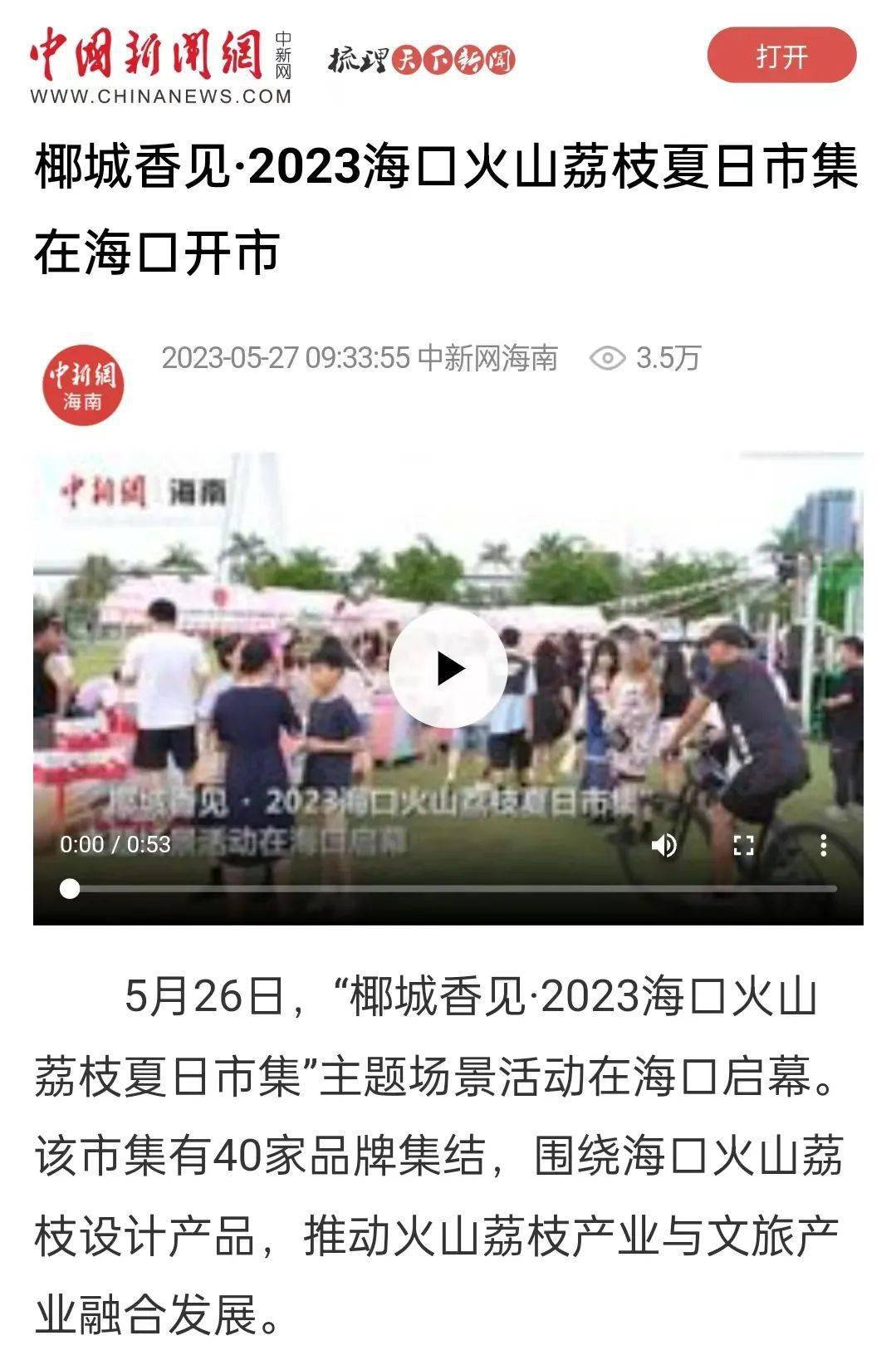Open the video overflow menu
The height and width of the screenshot is (1365, 896).
822,845
